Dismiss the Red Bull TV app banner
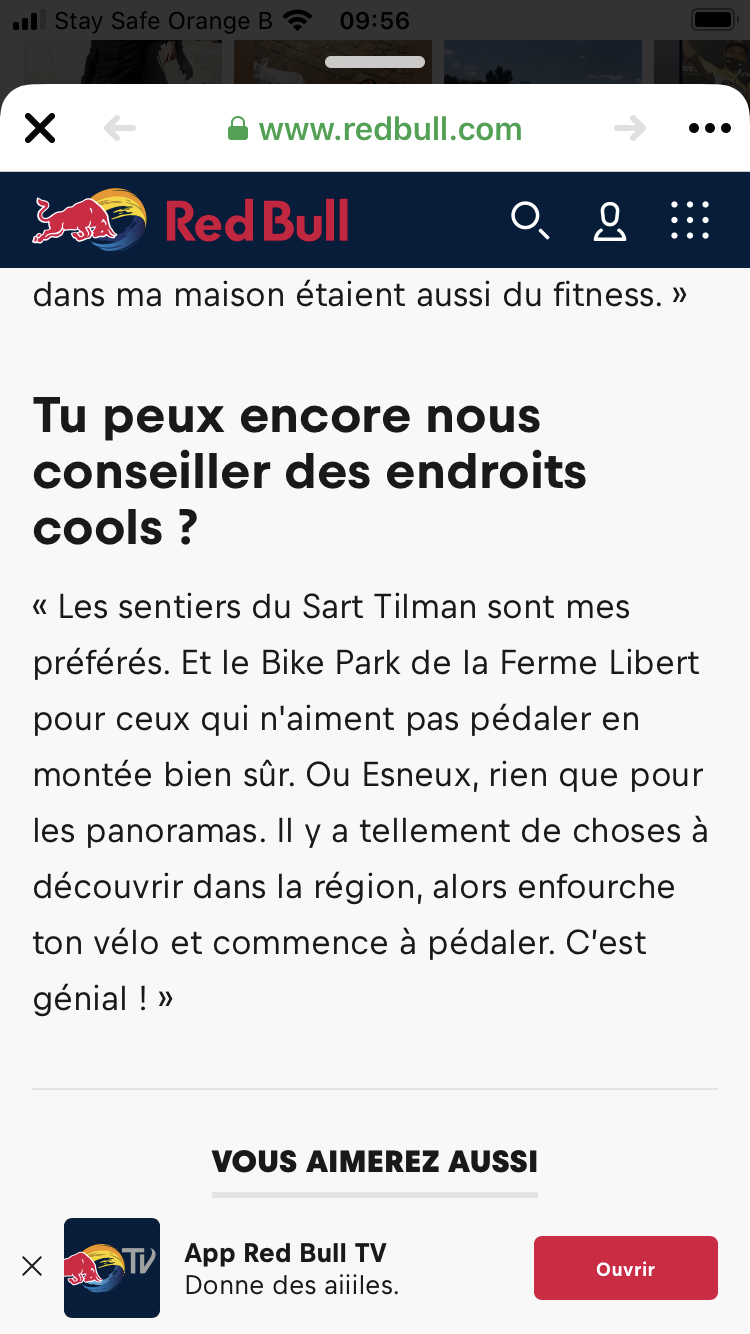This screenshot has height=1334, width=750. (x=32, y=1267)
